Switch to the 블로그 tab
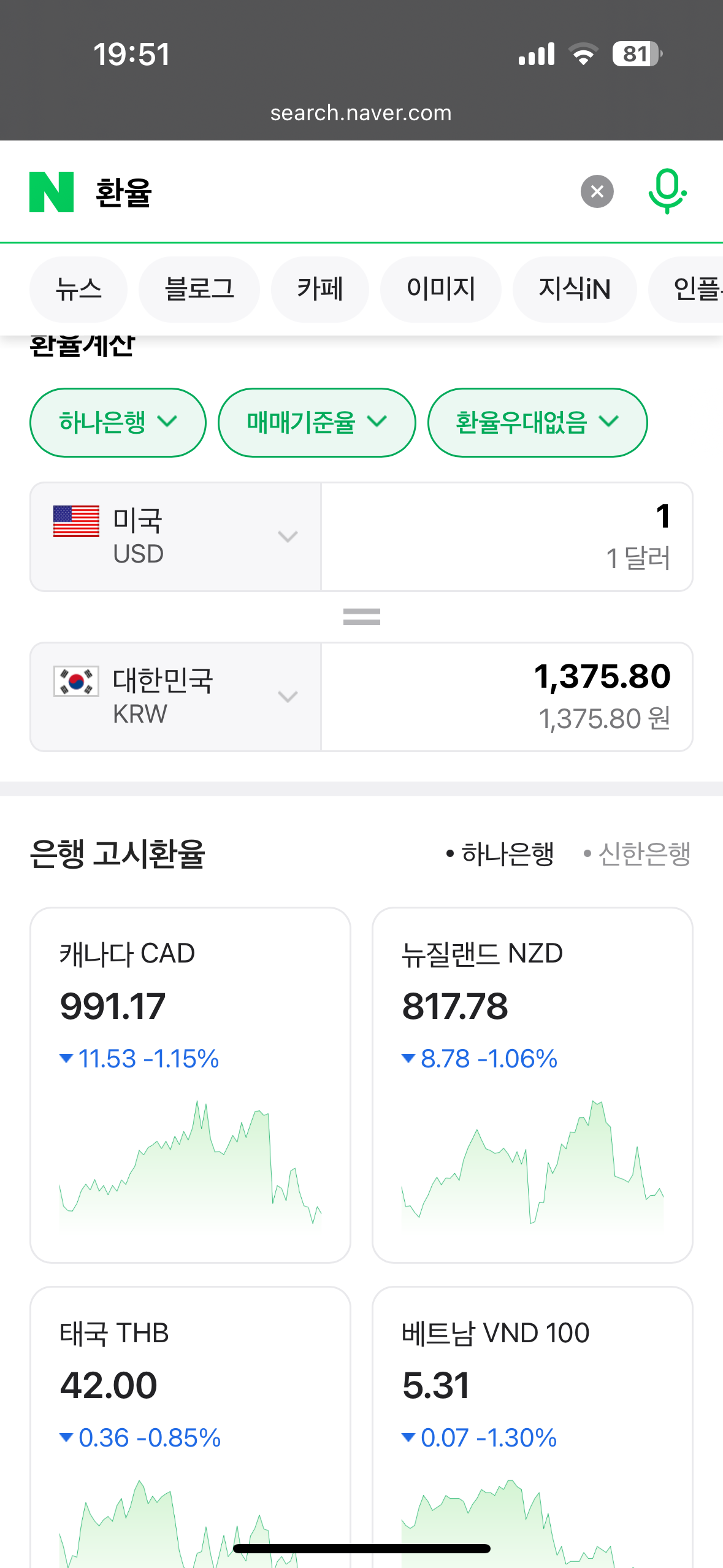 tap(199, 290)
